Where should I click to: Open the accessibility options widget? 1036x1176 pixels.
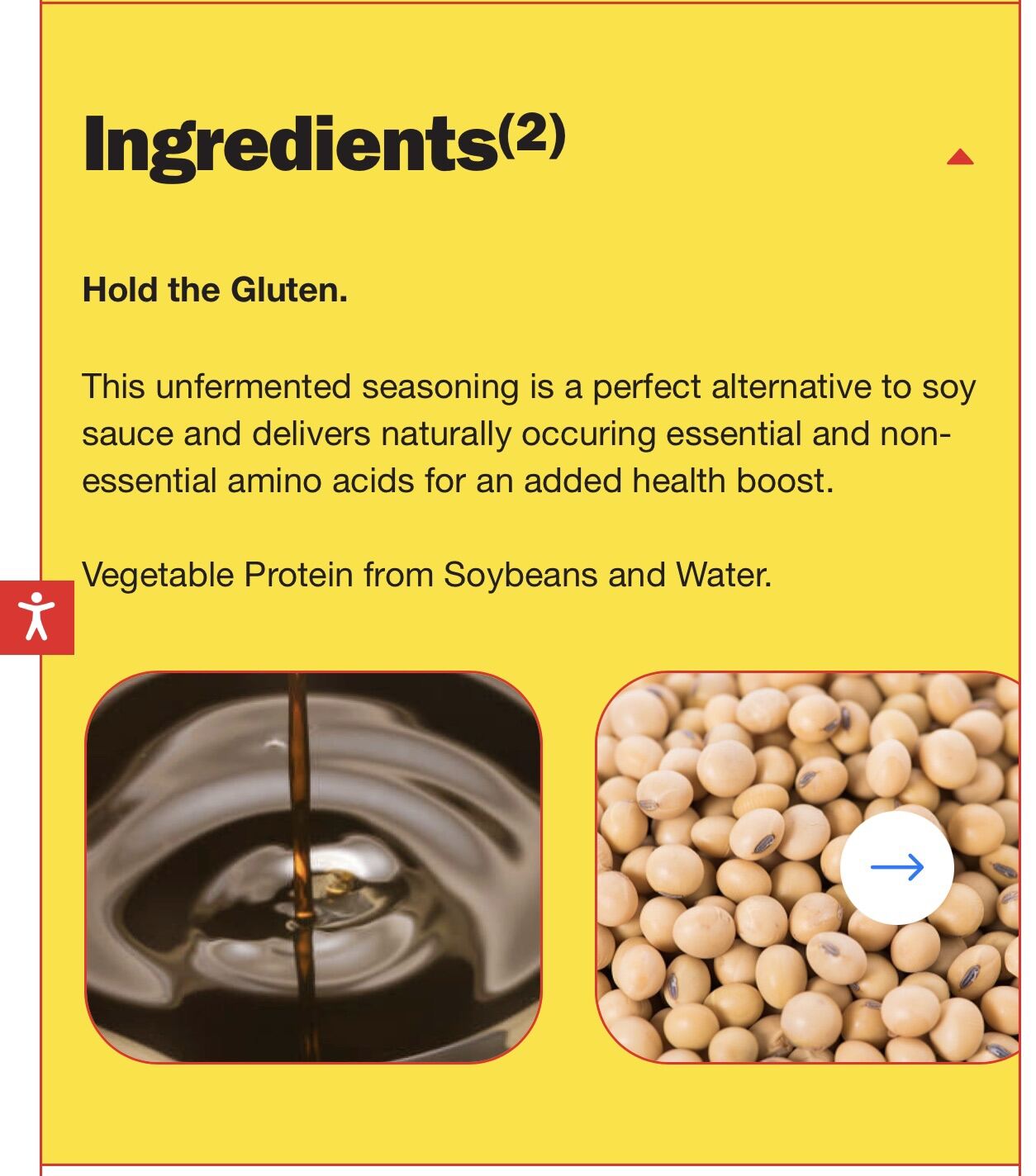pyautogui.click(x=36, y=617)
